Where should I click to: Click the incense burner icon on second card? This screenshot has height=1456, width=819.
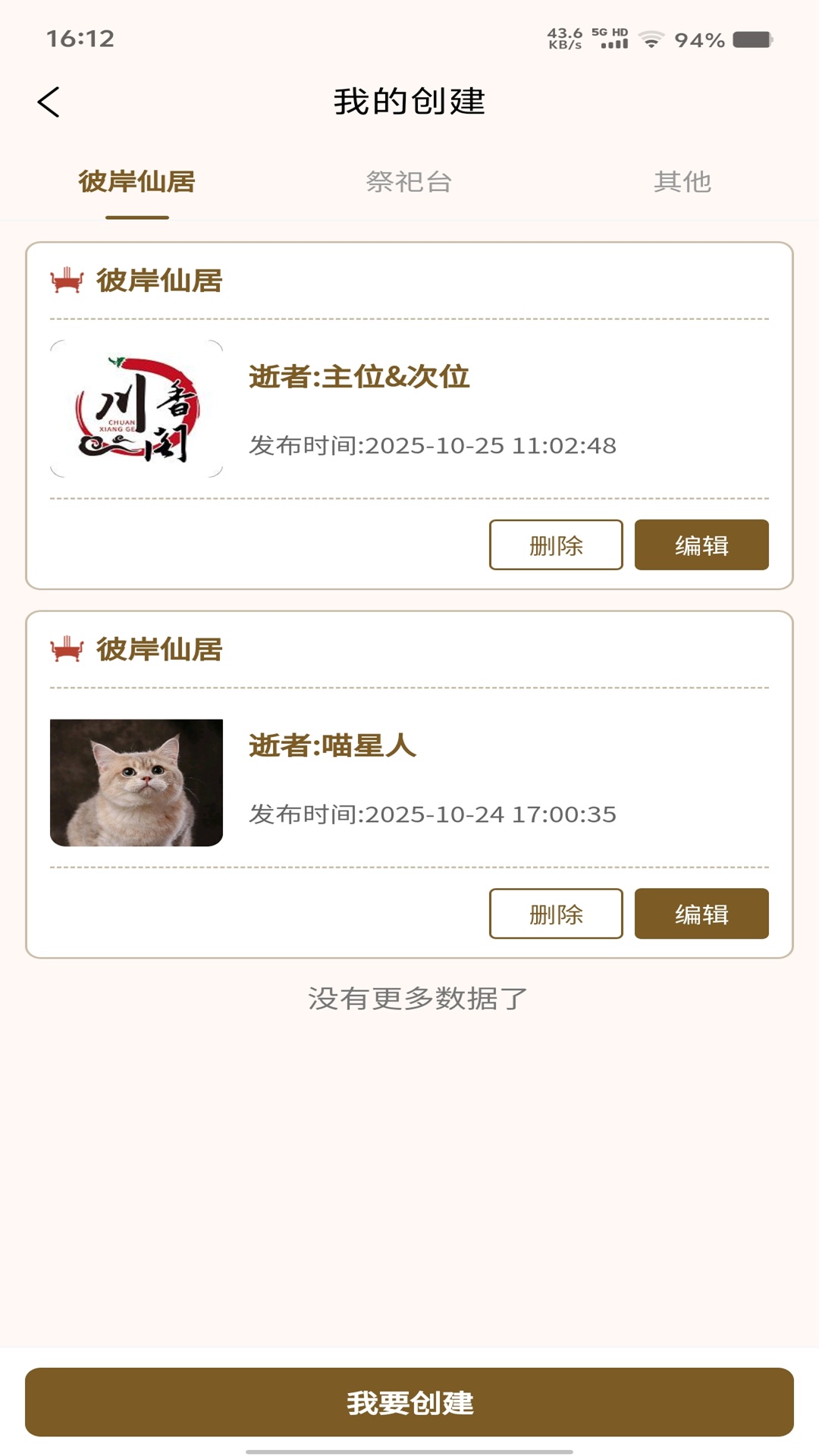(x=67, y=648)
